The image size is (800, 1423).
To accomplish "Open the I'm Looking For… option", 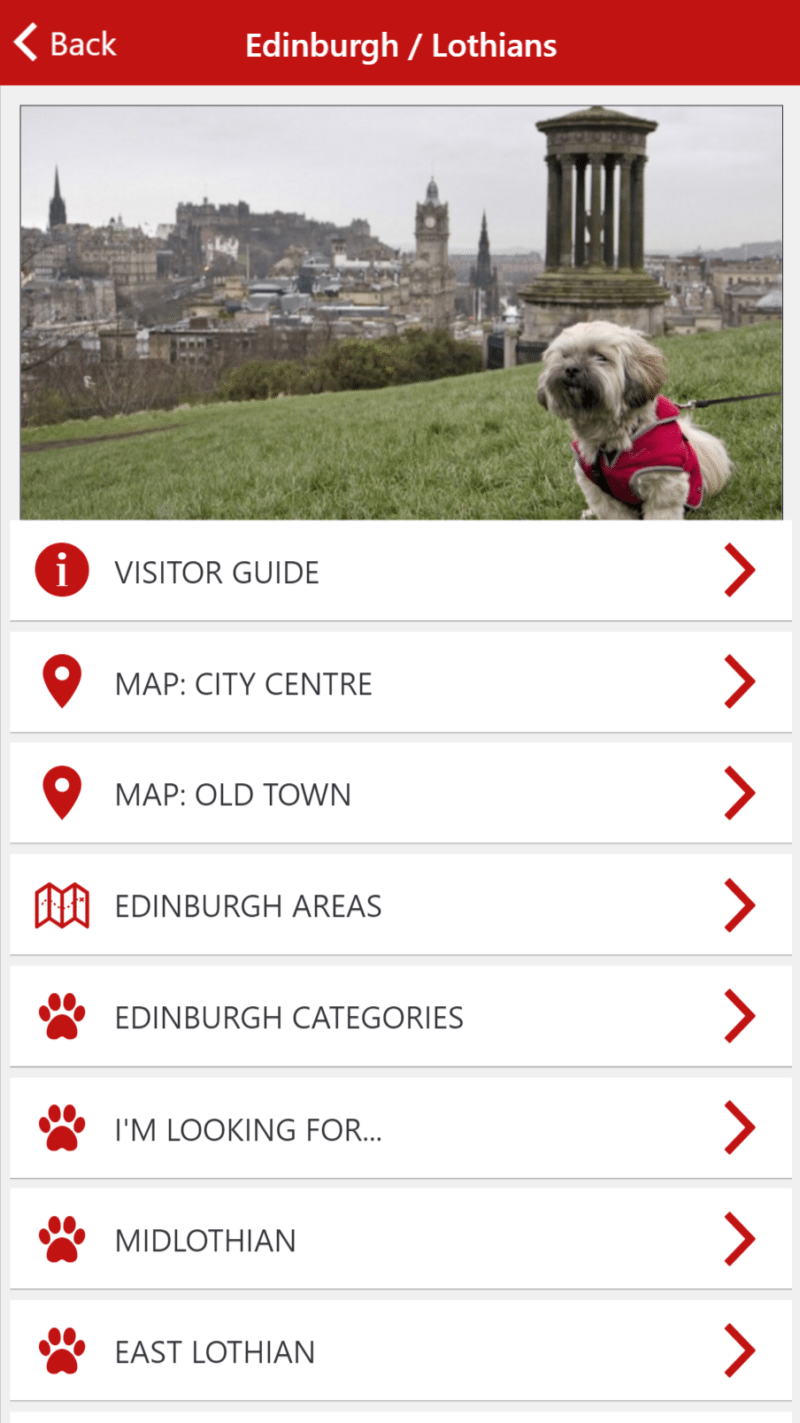I will click(400, 1129).
